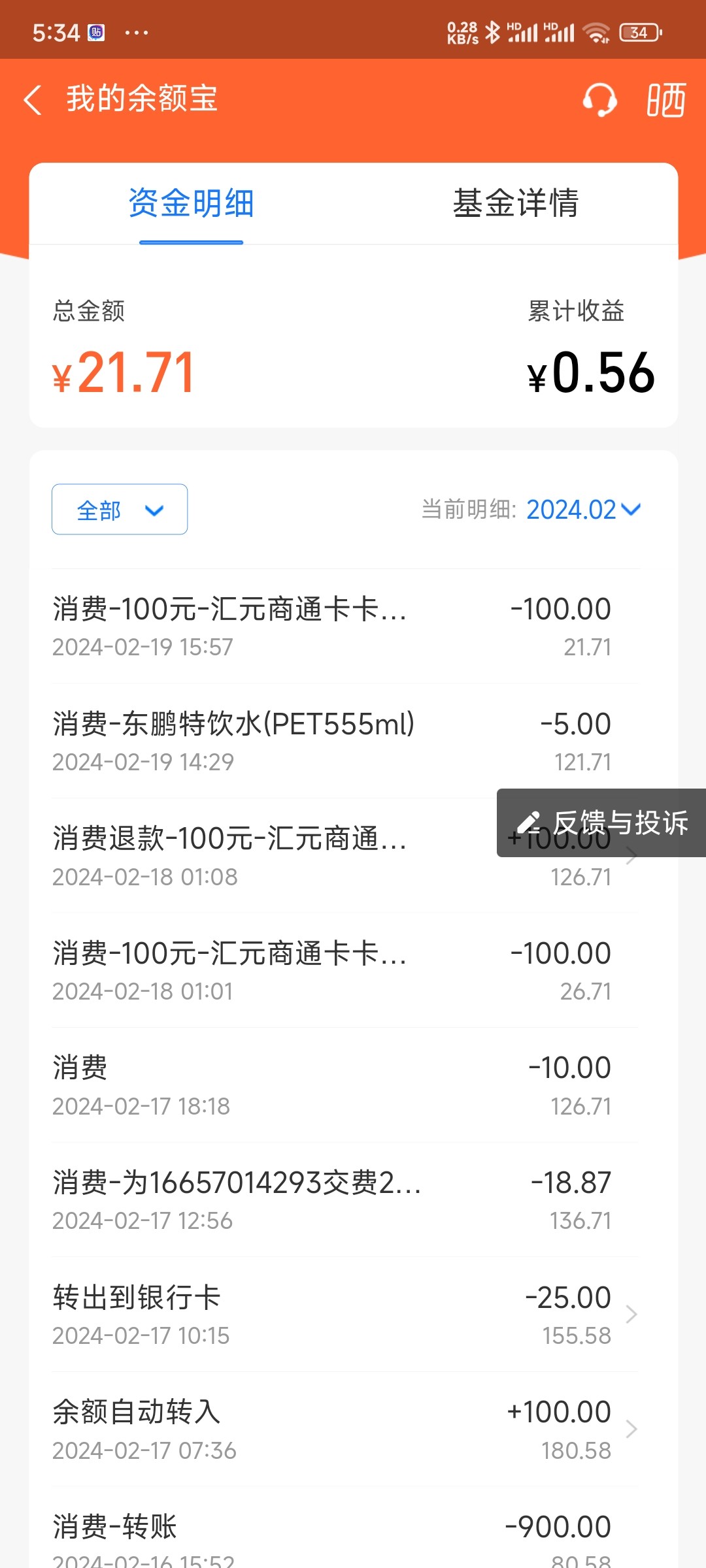Viewport: 706px width, 1568px height.
Task: Tap the 贴 sticker icon near the clock
Action: click(97, 32)
